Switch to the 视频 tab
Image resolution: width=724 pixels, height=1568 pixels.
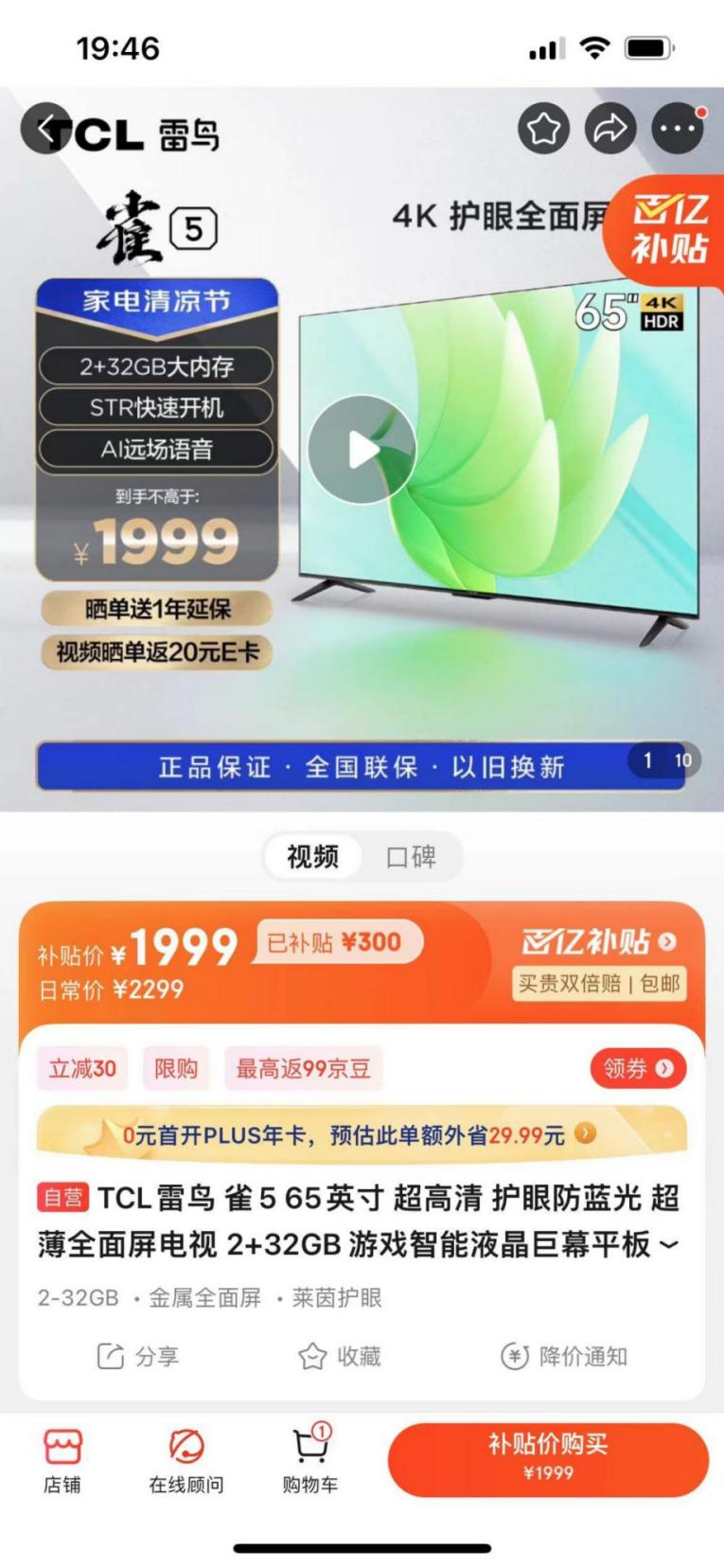click(312, 857)
